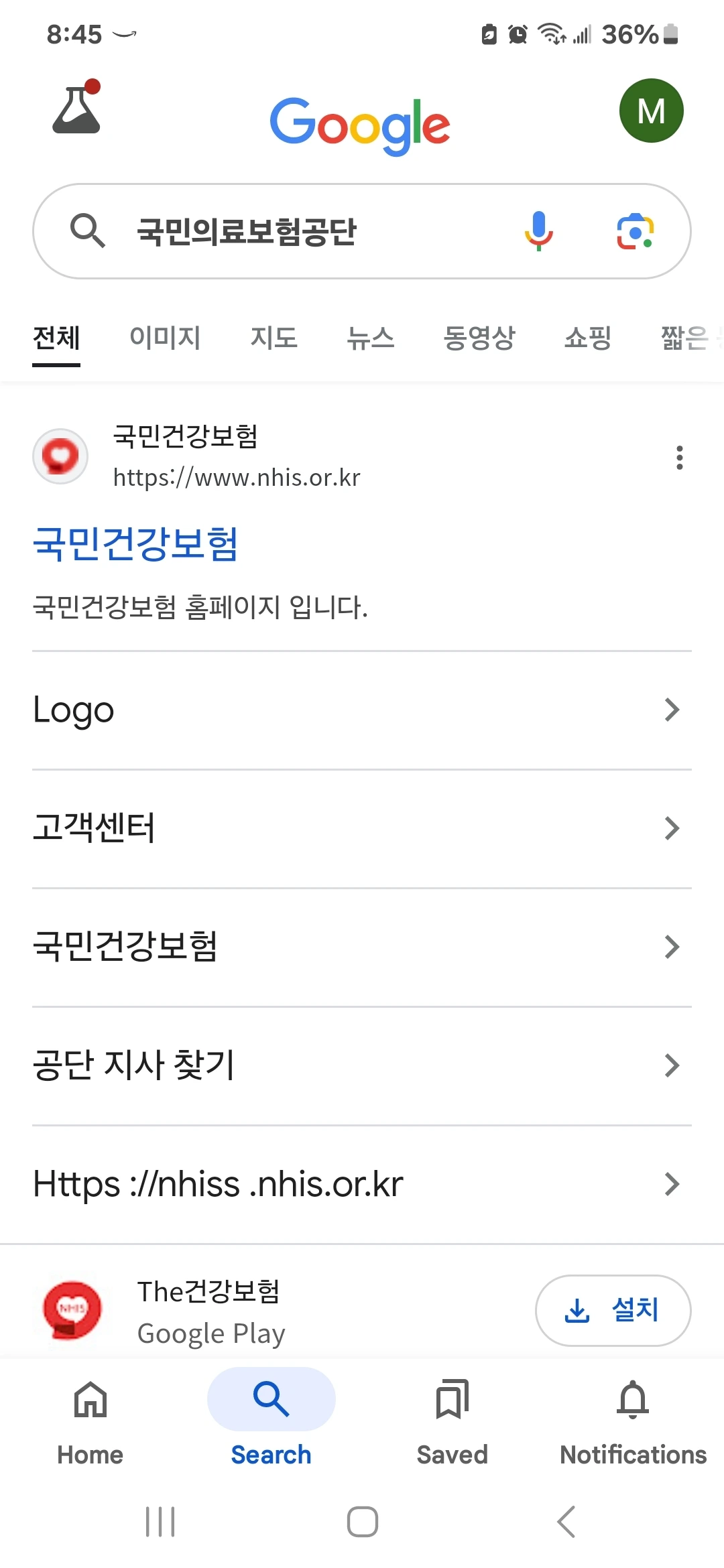The height and width of the screenshot is (1568, 724).
Task: Install The건강보험 app with 설치 button
Action: (x=613, y=1310)
